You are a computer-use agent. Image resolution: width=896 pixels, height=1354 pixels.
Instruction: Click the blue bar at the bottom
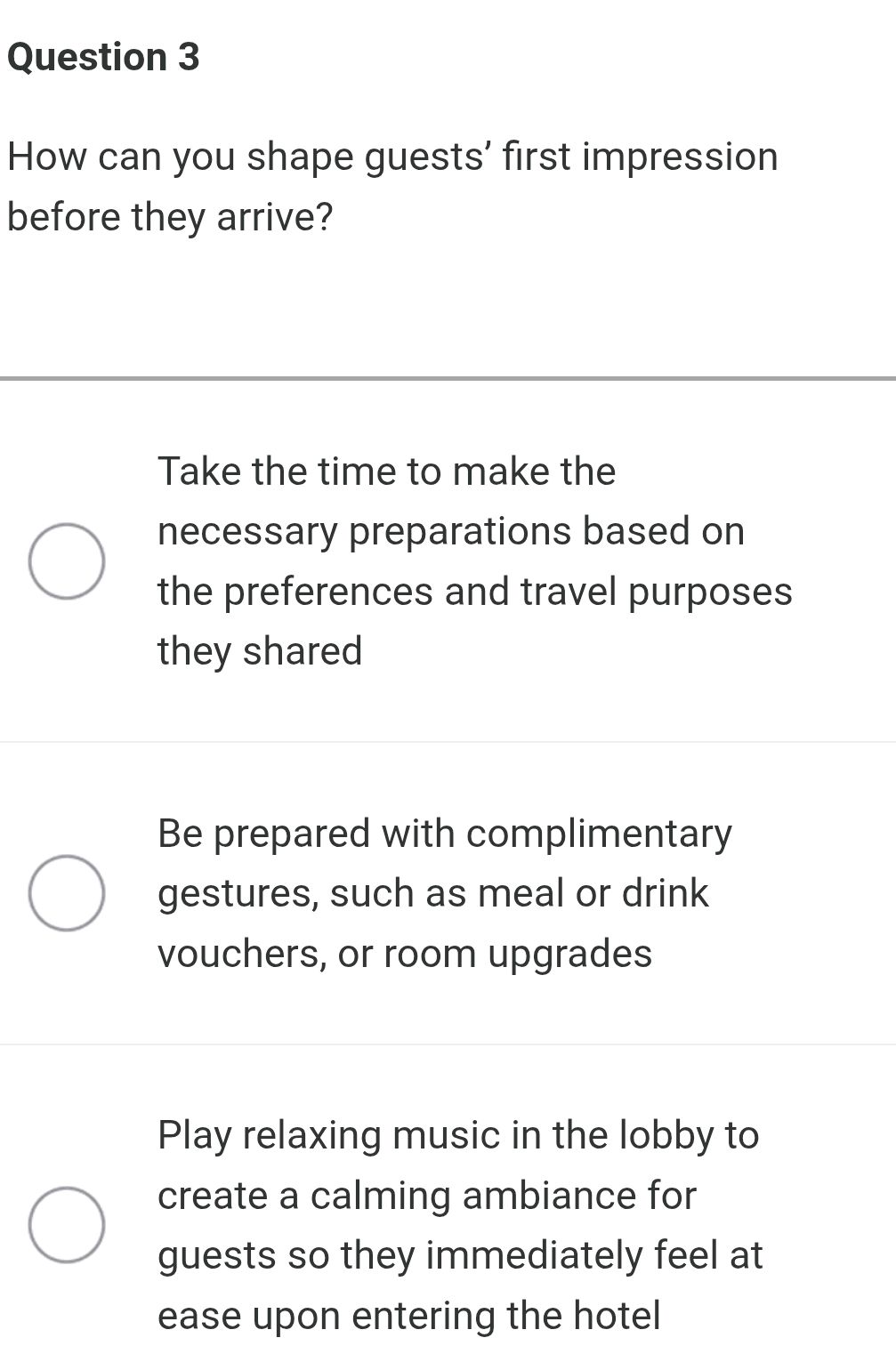coord(448,1349)
